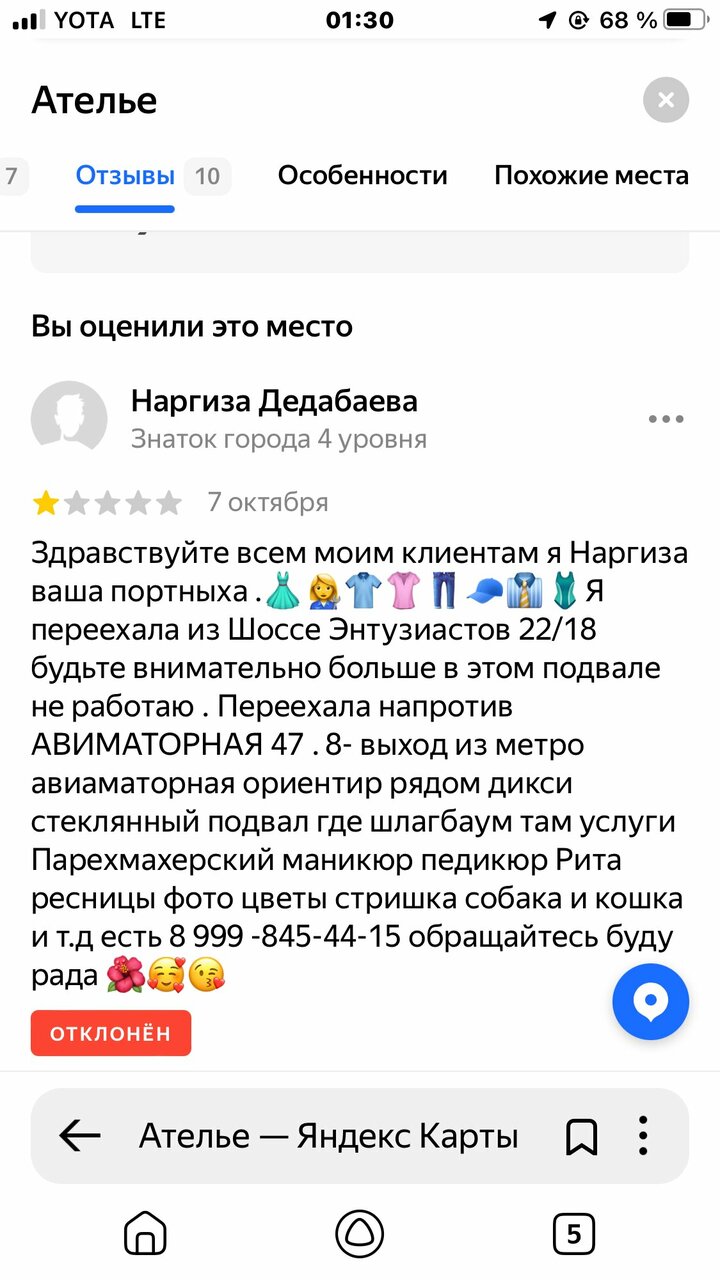This screenshot has width=720, height=1280.
Task: Open the browser overflow menu
Action: pyautogui.click(x=644, y=1136)
